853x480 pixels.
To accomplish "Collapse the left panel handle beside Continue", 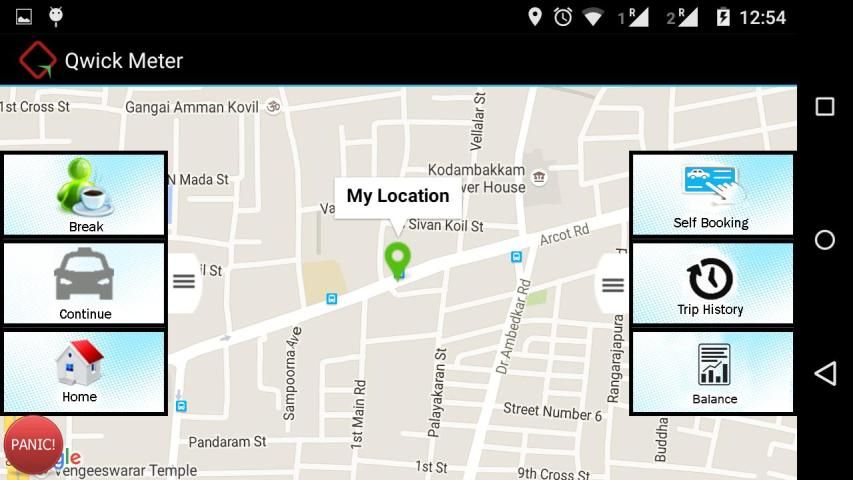I will point(184,282).
